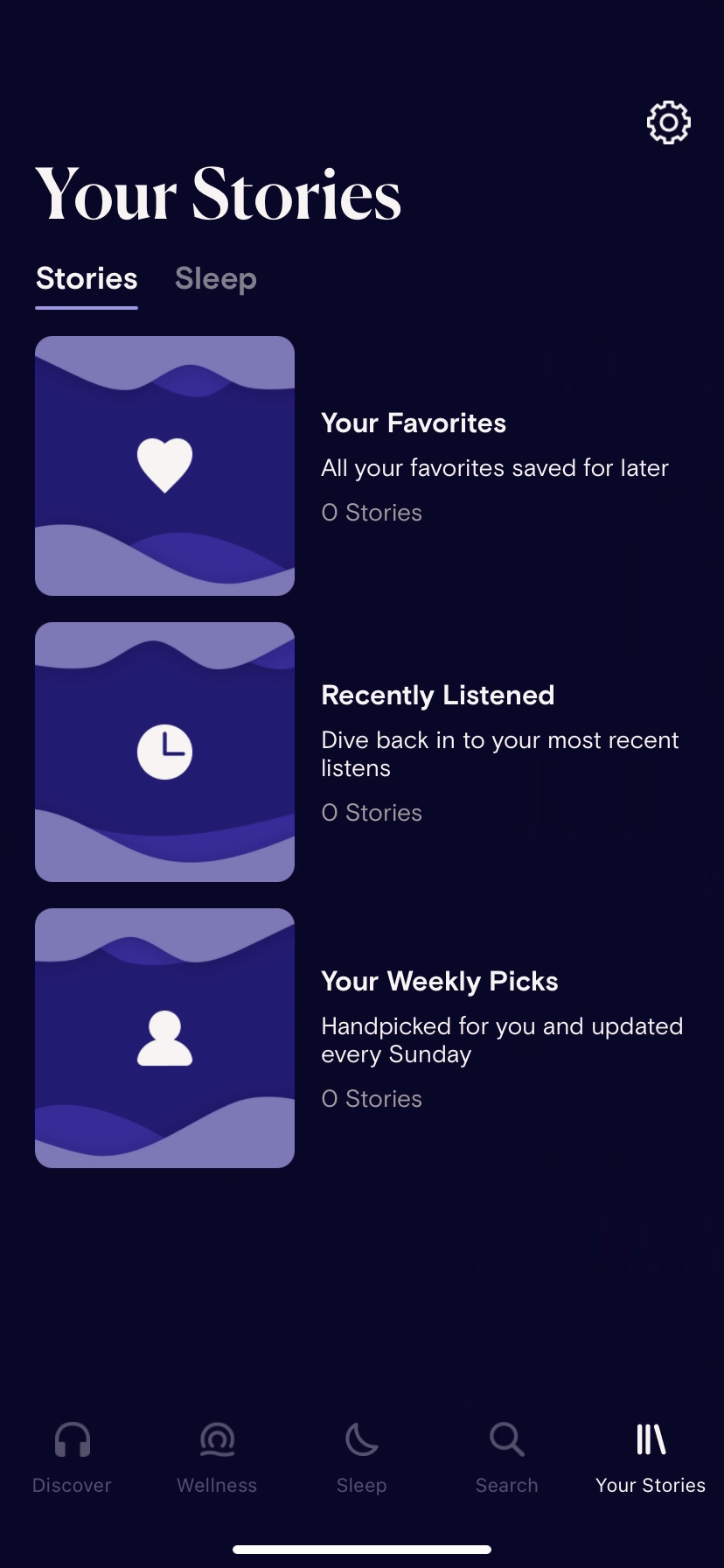Open Sleep in the bottom navigation
Viewport: 724px width, 1568px height.
click(362, 1456)
